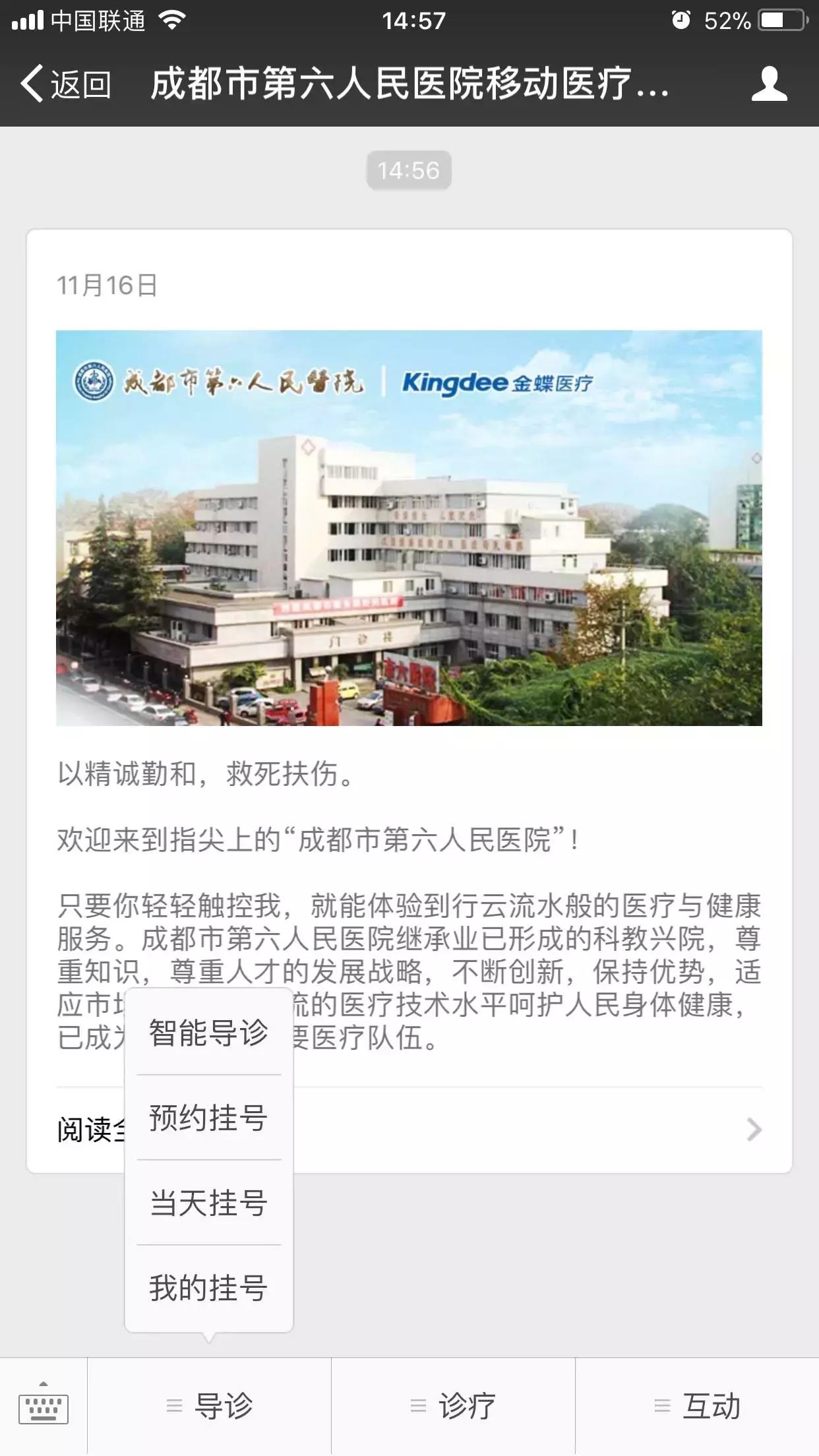Viewport: 819px width, 1456px height.
Task: Tap the menu icon beside 诊疗 tab
Action: 417,1407
